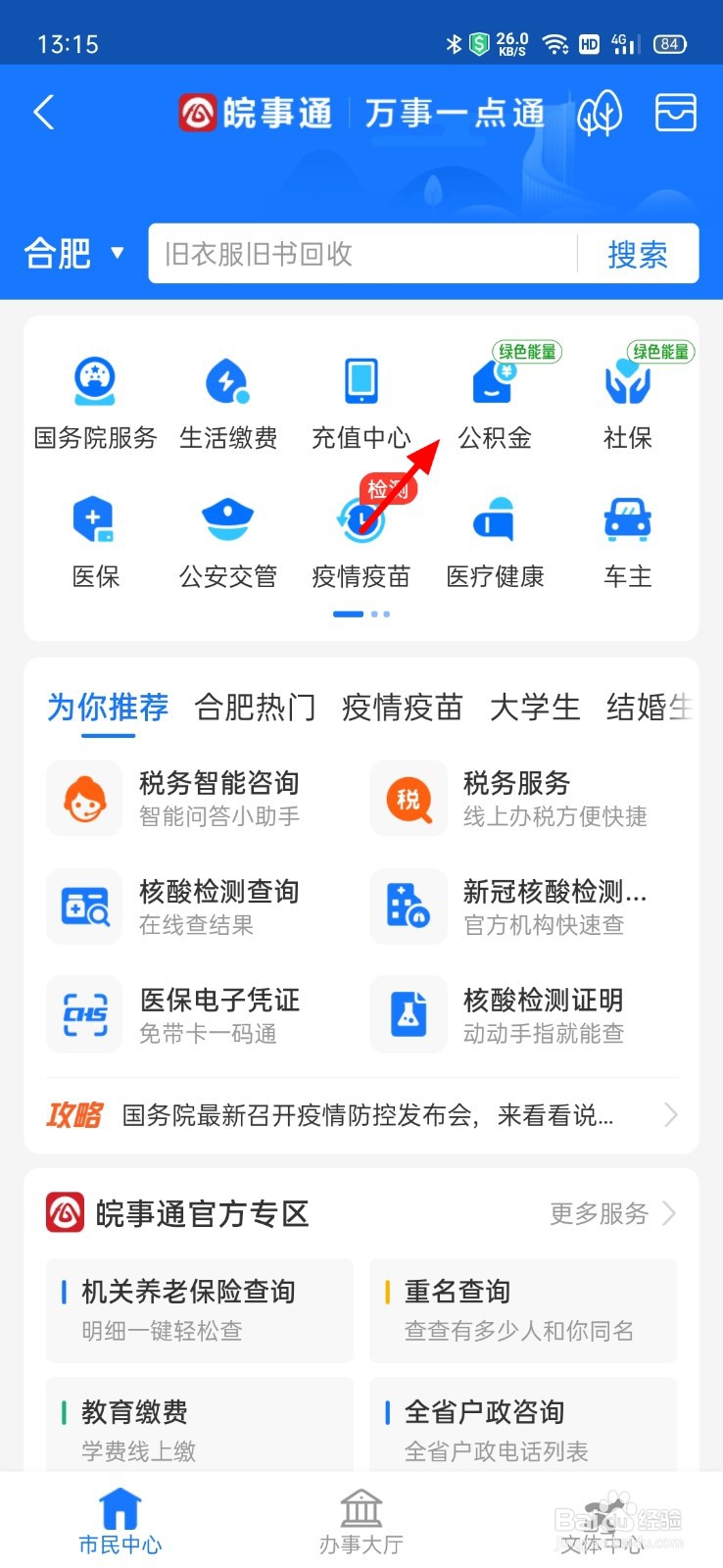Switch to 大学生 tab
723x1568 pixels.
(534, 707)
